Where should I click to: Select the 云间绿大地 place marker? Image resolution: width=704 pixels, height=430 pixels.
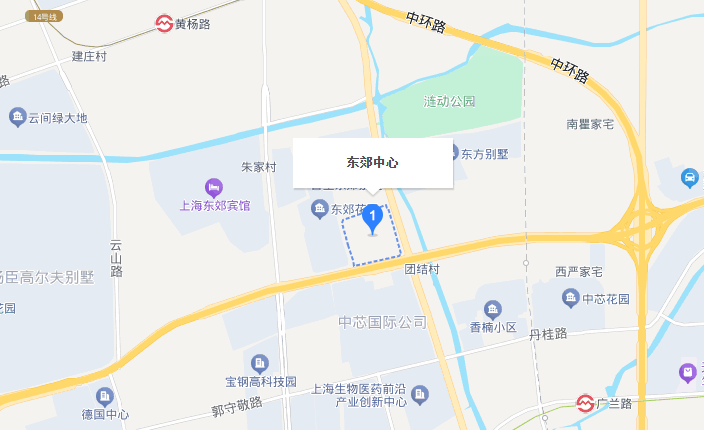click(17, 118)
